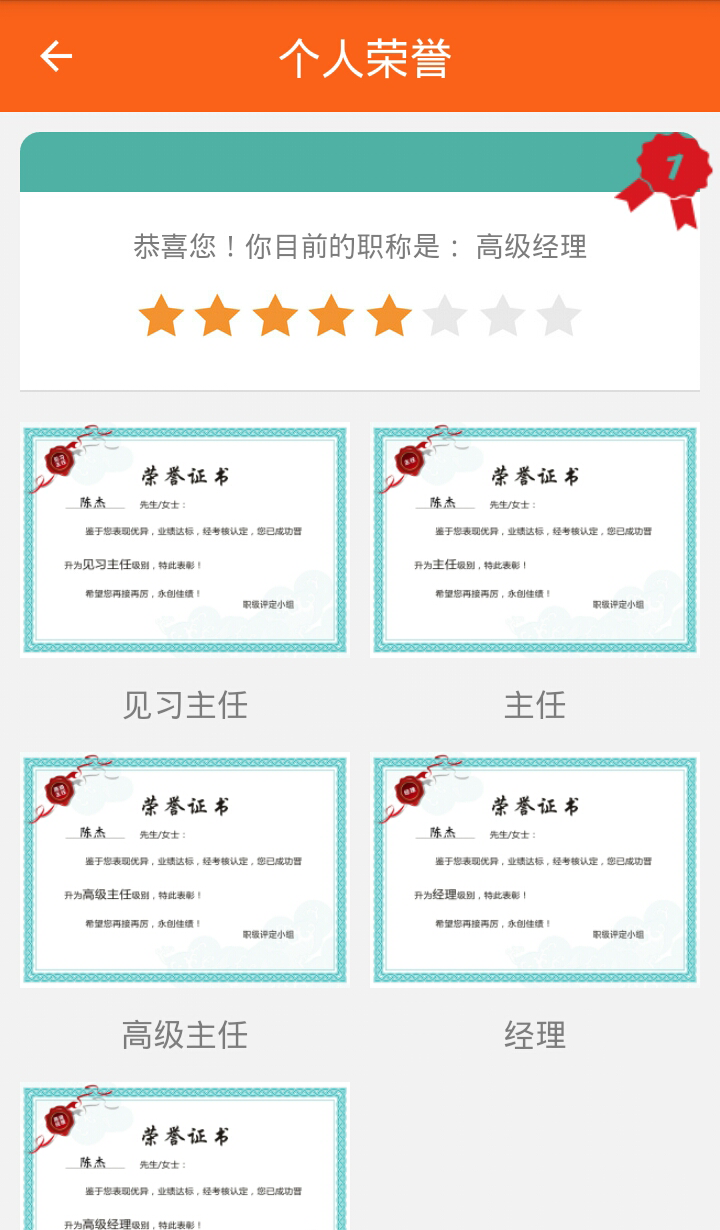Open the 高级经理 certificate

pyautogui.click(x=185, y=1160)
